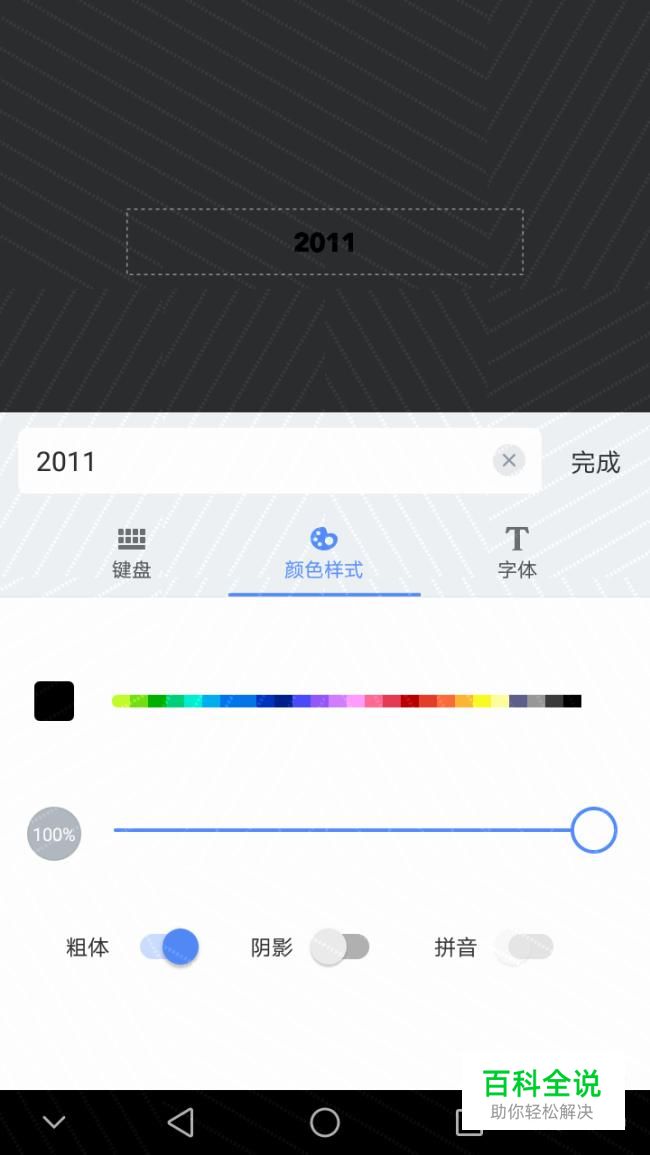Go back with the system back button

click(181, 1123)
